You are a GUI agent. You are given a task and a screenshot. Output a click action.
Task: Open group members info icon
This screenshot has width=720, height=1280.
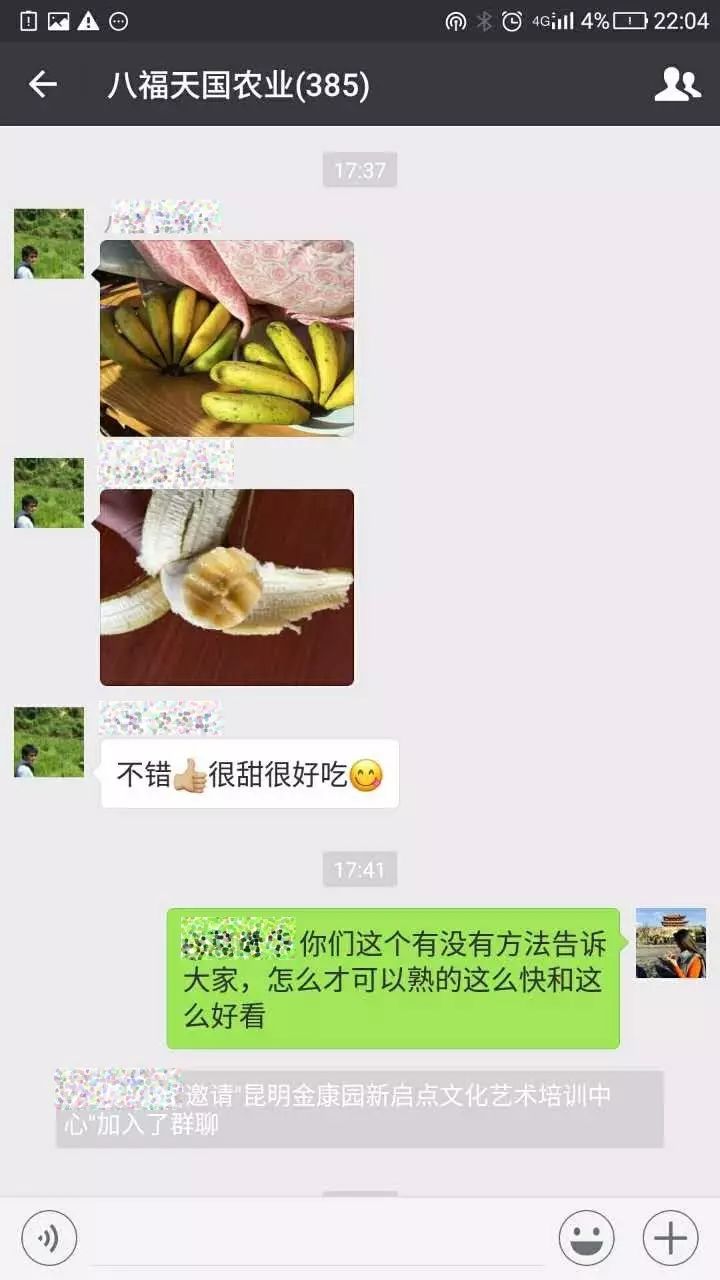pyautogui.click(x=677, y=85)
